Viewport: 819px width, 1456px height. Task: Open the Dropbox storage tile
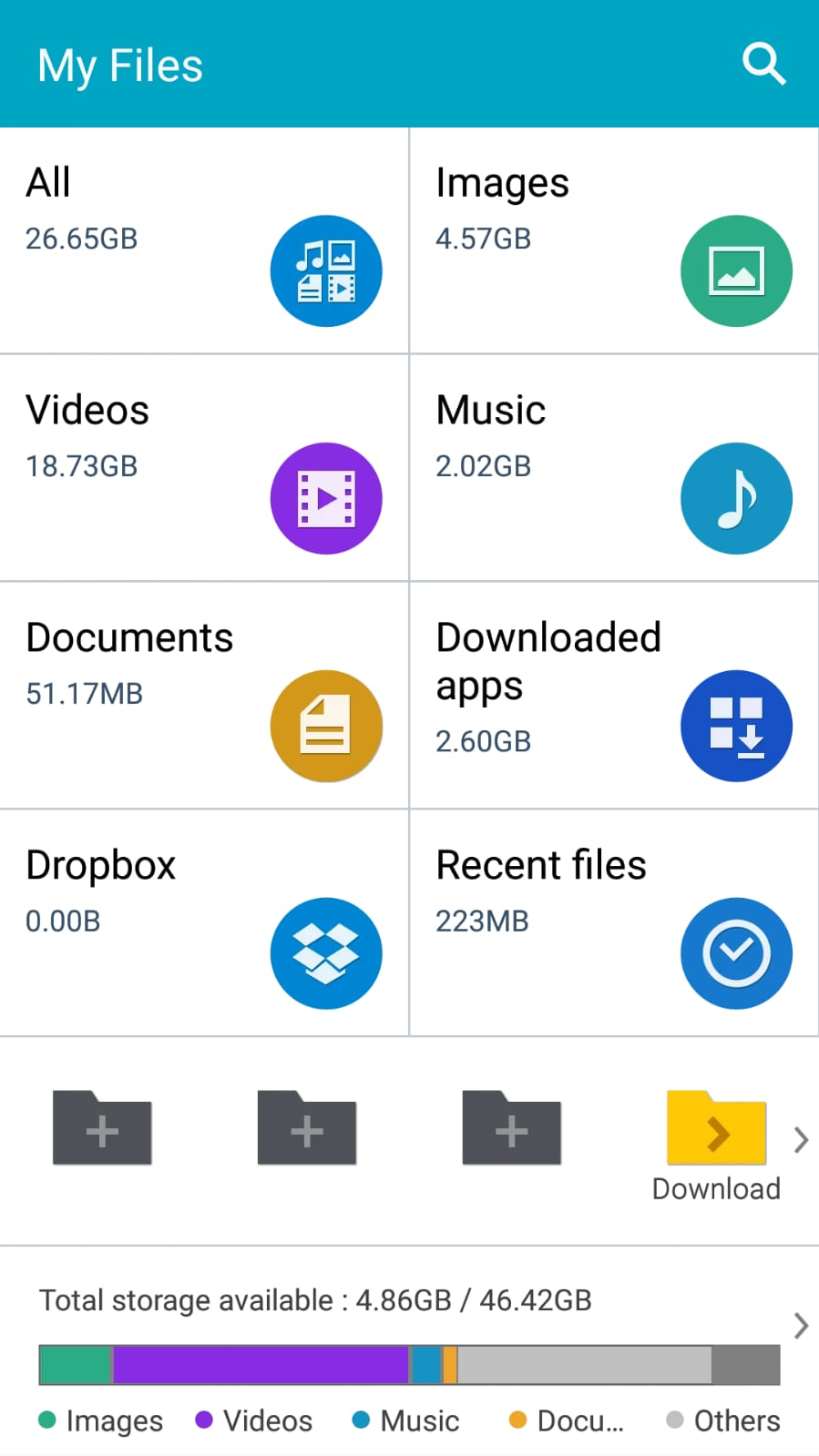click(204, 922)
